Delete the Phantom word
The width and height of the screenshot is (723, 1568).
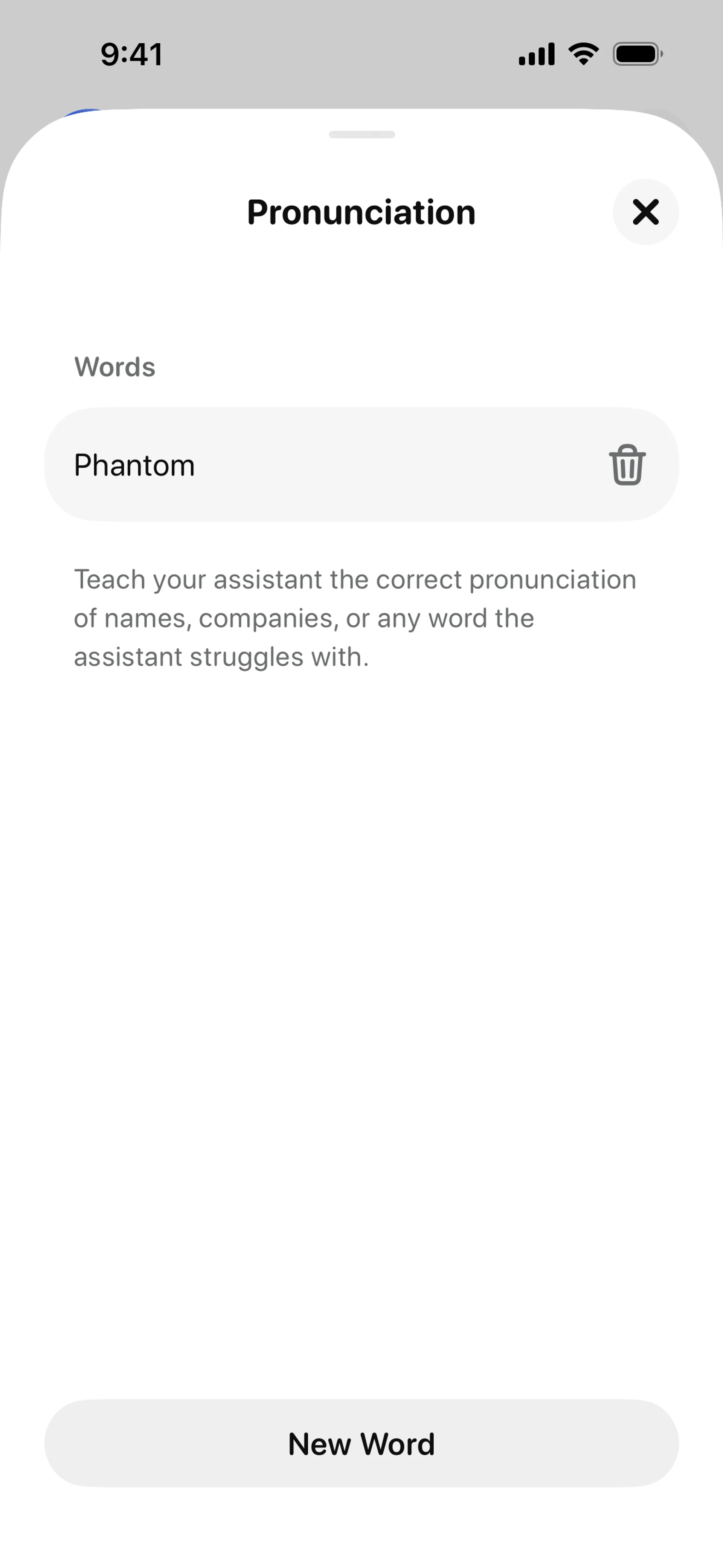point(627,465)
